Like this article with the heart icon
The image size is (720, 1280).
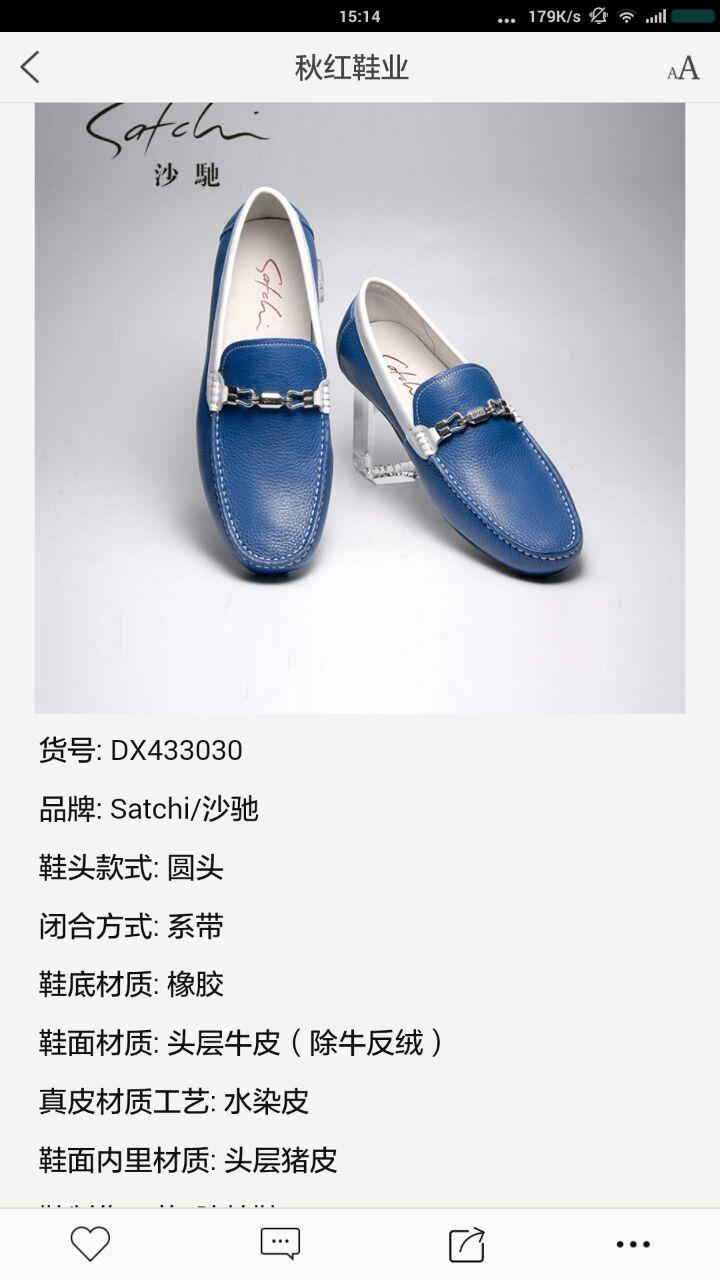point(90,1243)
